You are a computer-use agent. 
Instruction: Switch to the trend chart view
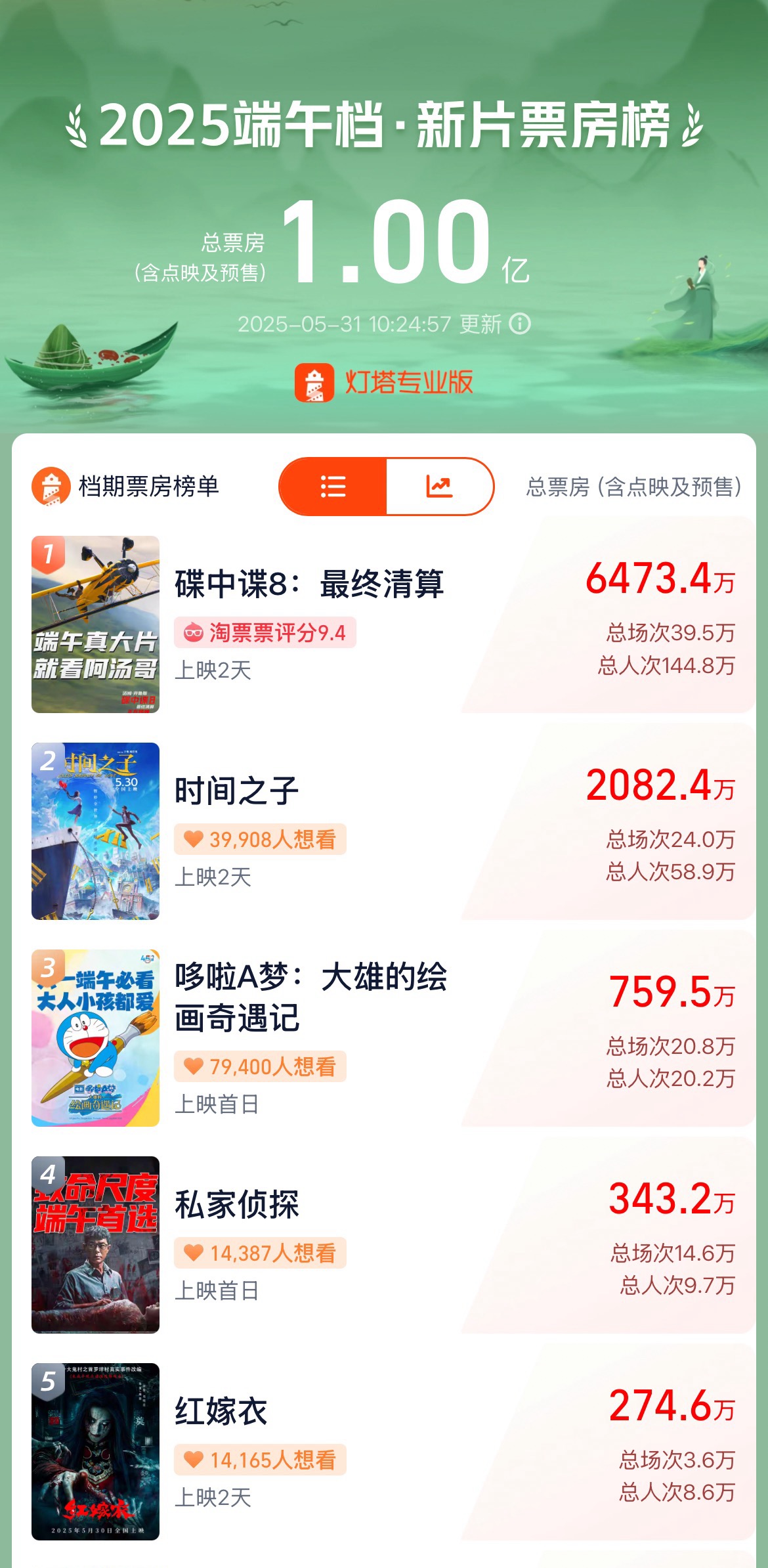pos(439,487)
